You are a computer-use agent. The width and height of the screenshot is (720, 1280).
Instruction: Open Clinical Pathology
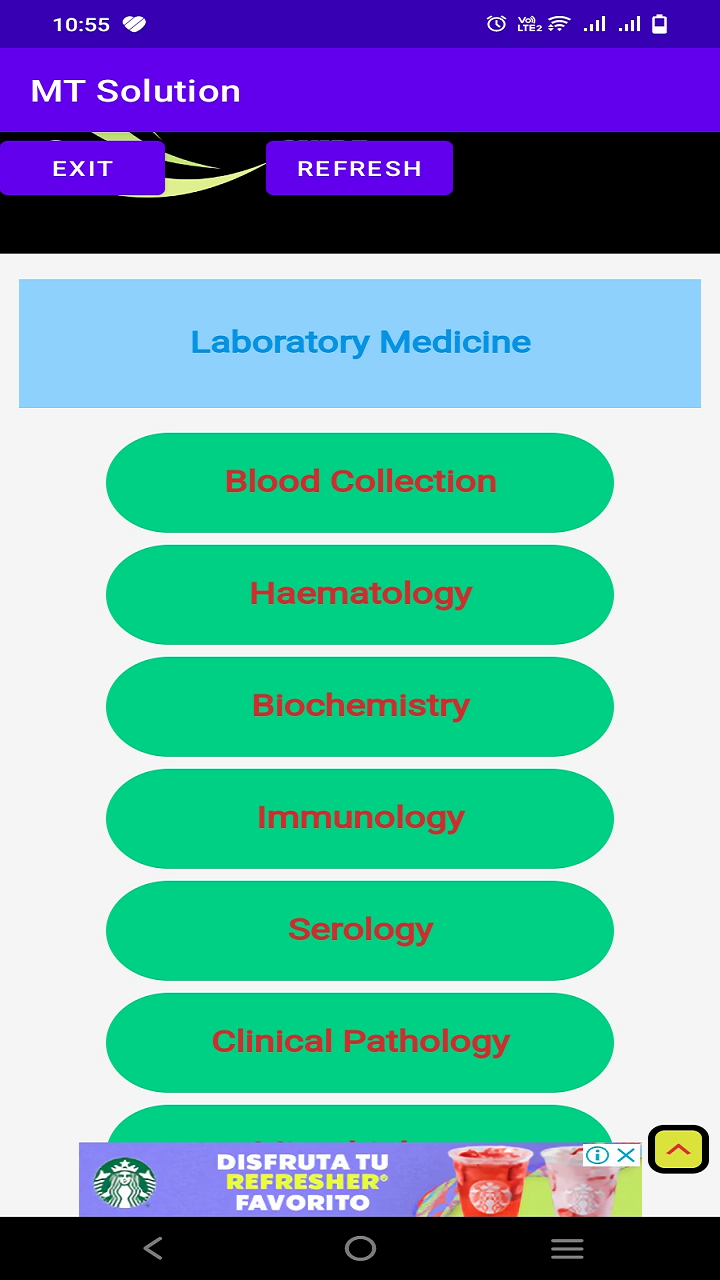360,1042
